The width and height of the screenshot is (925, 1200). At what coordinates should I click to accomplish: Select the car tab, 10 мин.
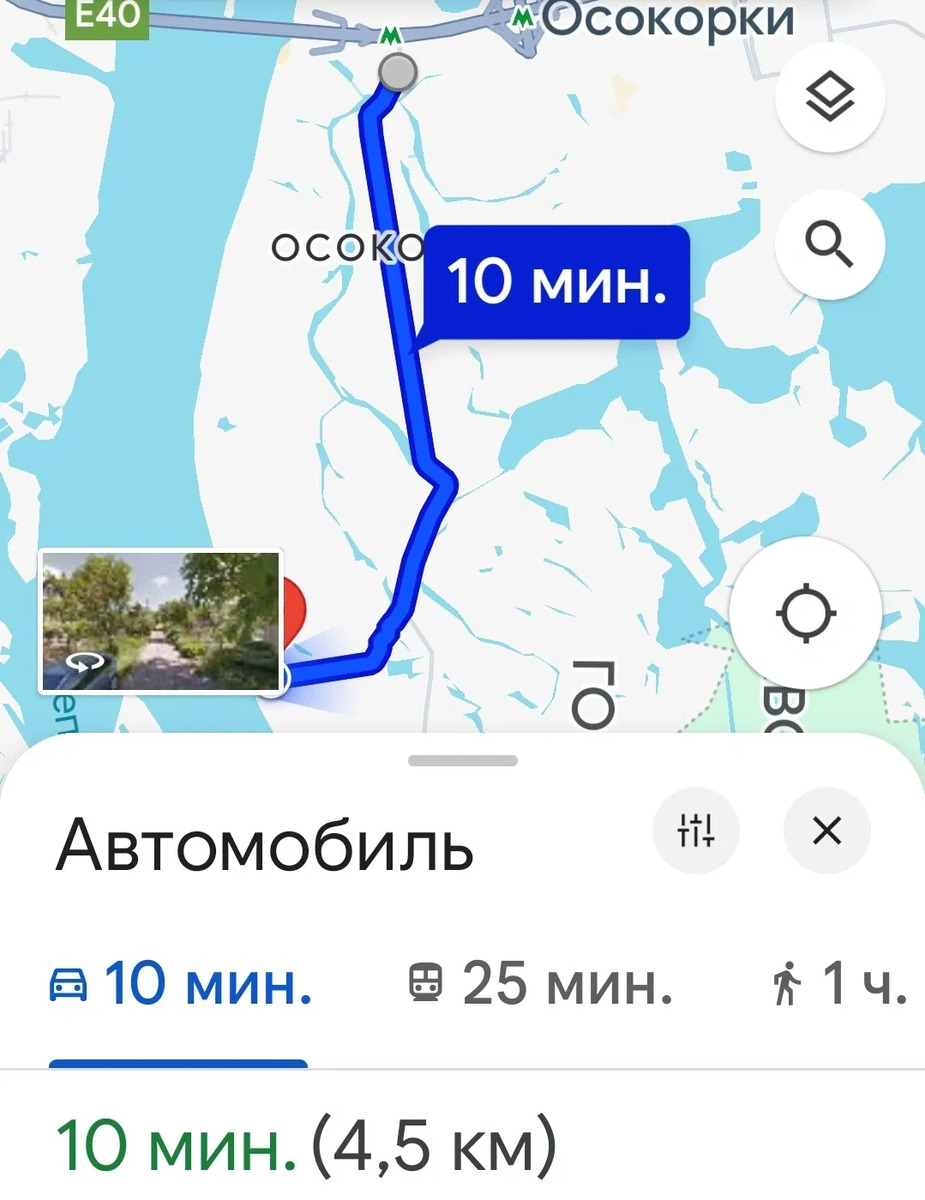tap(181, 984)
